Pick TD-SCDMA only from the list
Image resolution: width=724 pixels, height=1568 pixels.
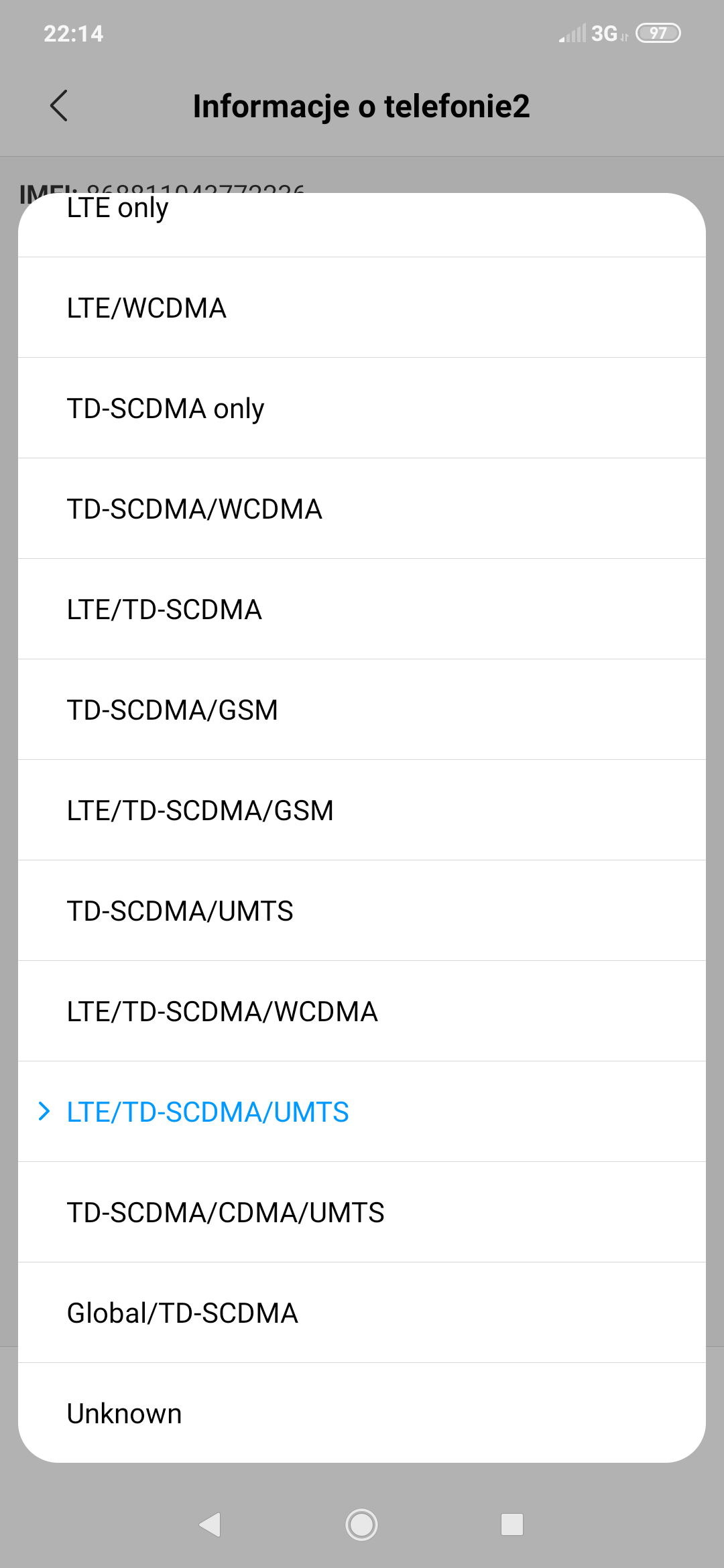[x=362, y=409]
